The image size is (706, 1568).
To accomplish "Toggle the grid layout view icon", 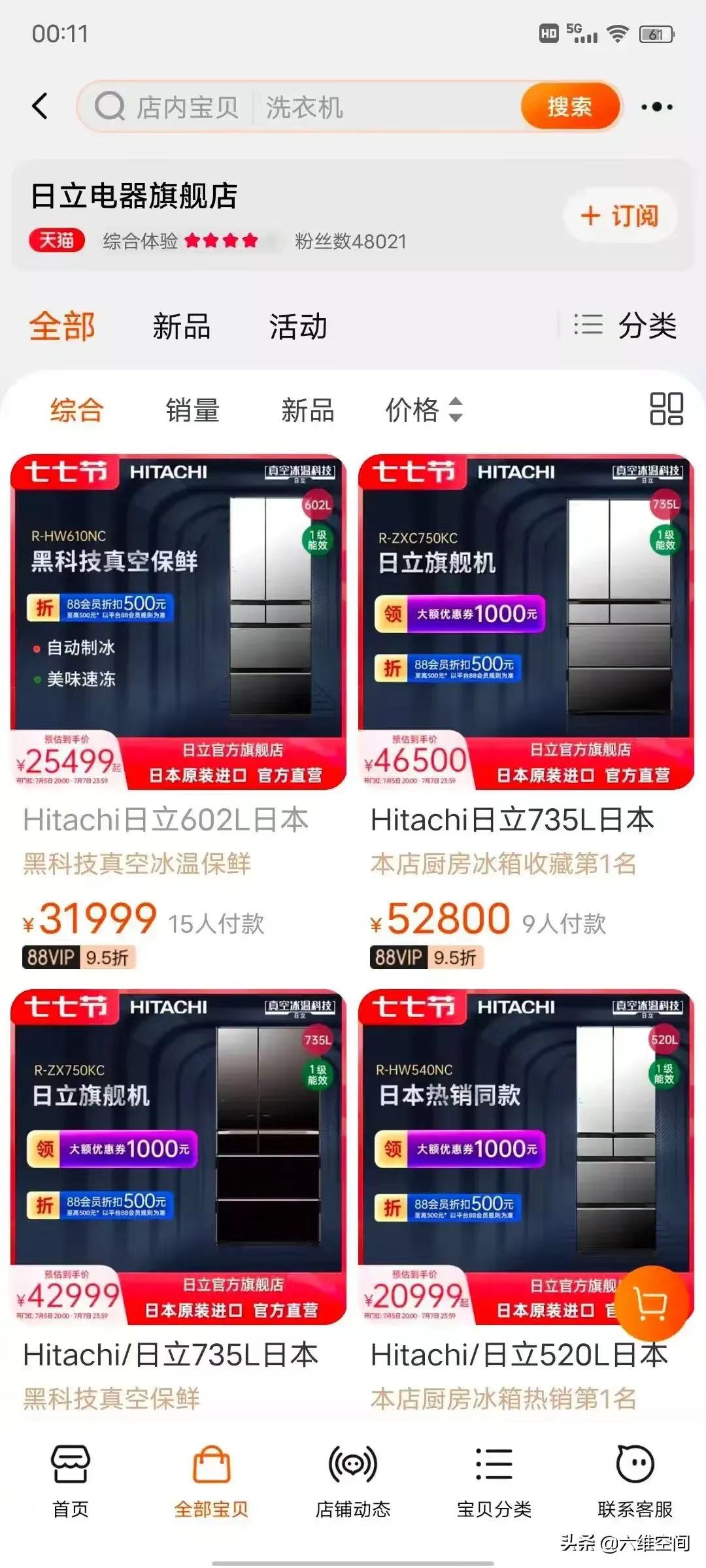I will pos(666,409).
